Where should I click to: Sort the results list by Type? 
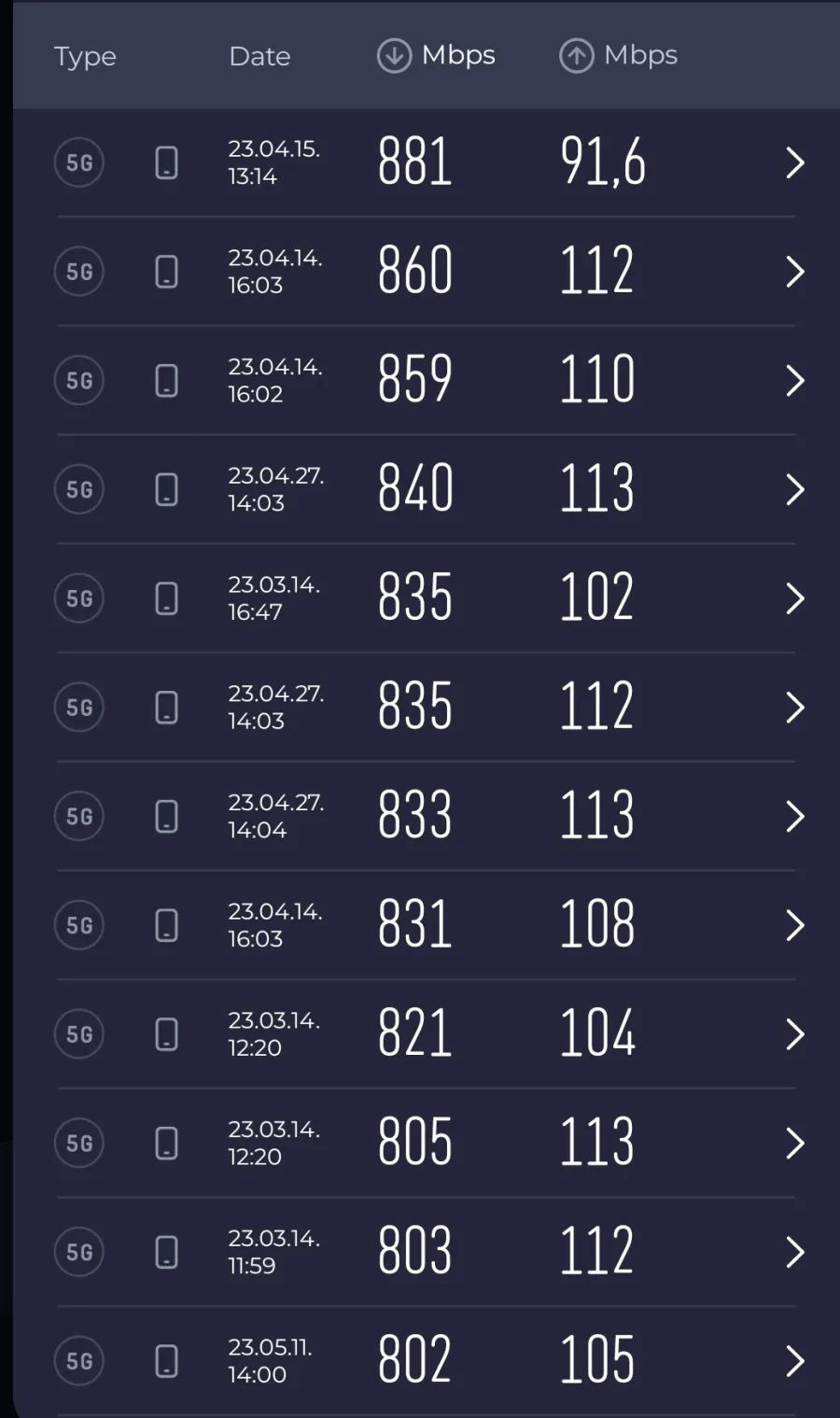pyautogui.click(x=85, y=57)
